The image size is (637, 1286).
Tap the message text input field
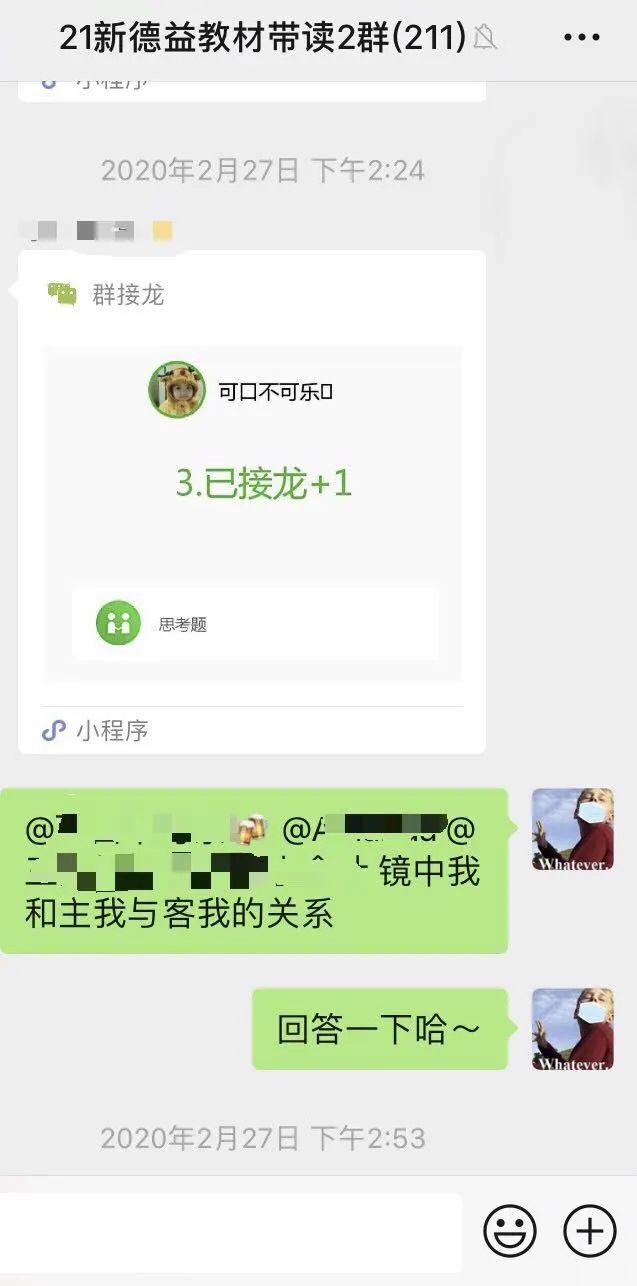coord(230,1231)
